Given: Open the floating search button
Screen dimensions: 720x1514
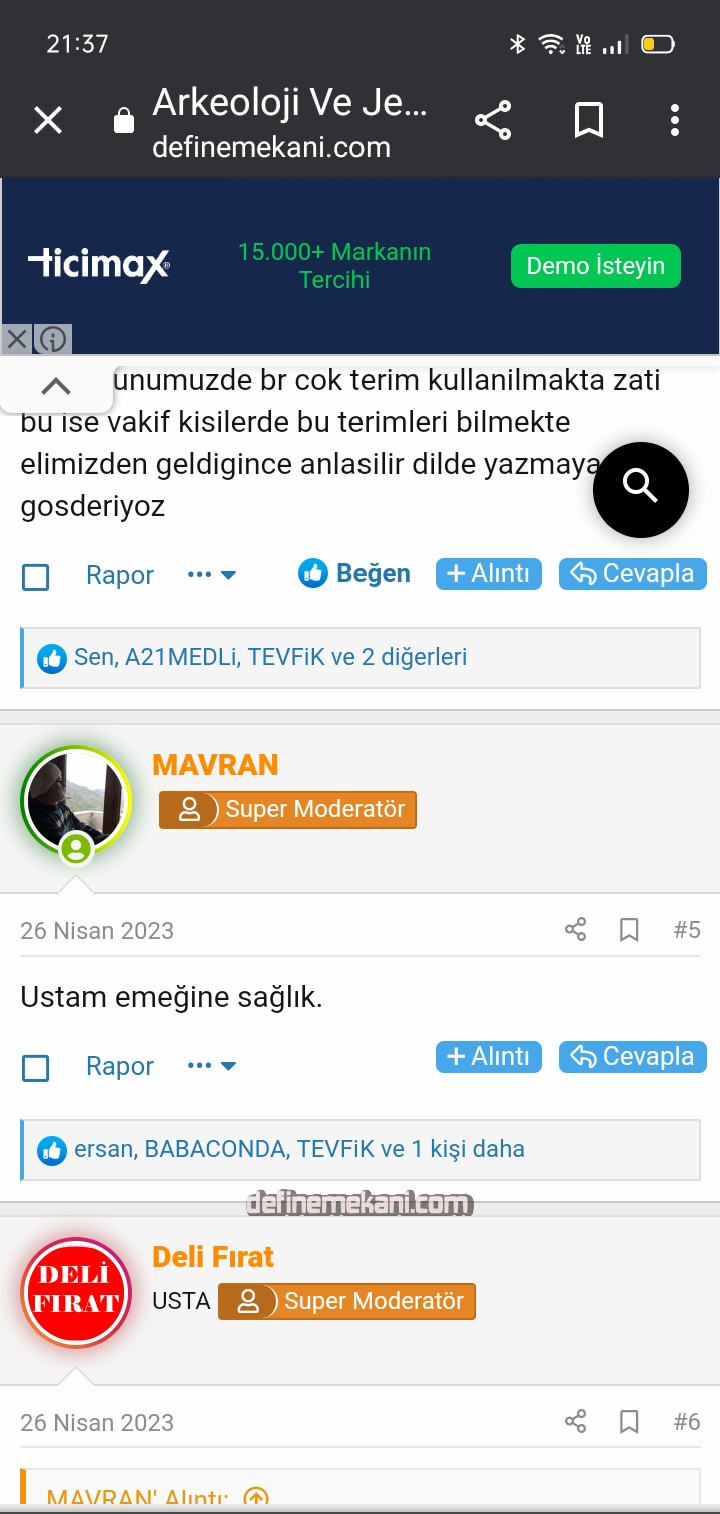Looking at the screenshot, I should 640,490.
